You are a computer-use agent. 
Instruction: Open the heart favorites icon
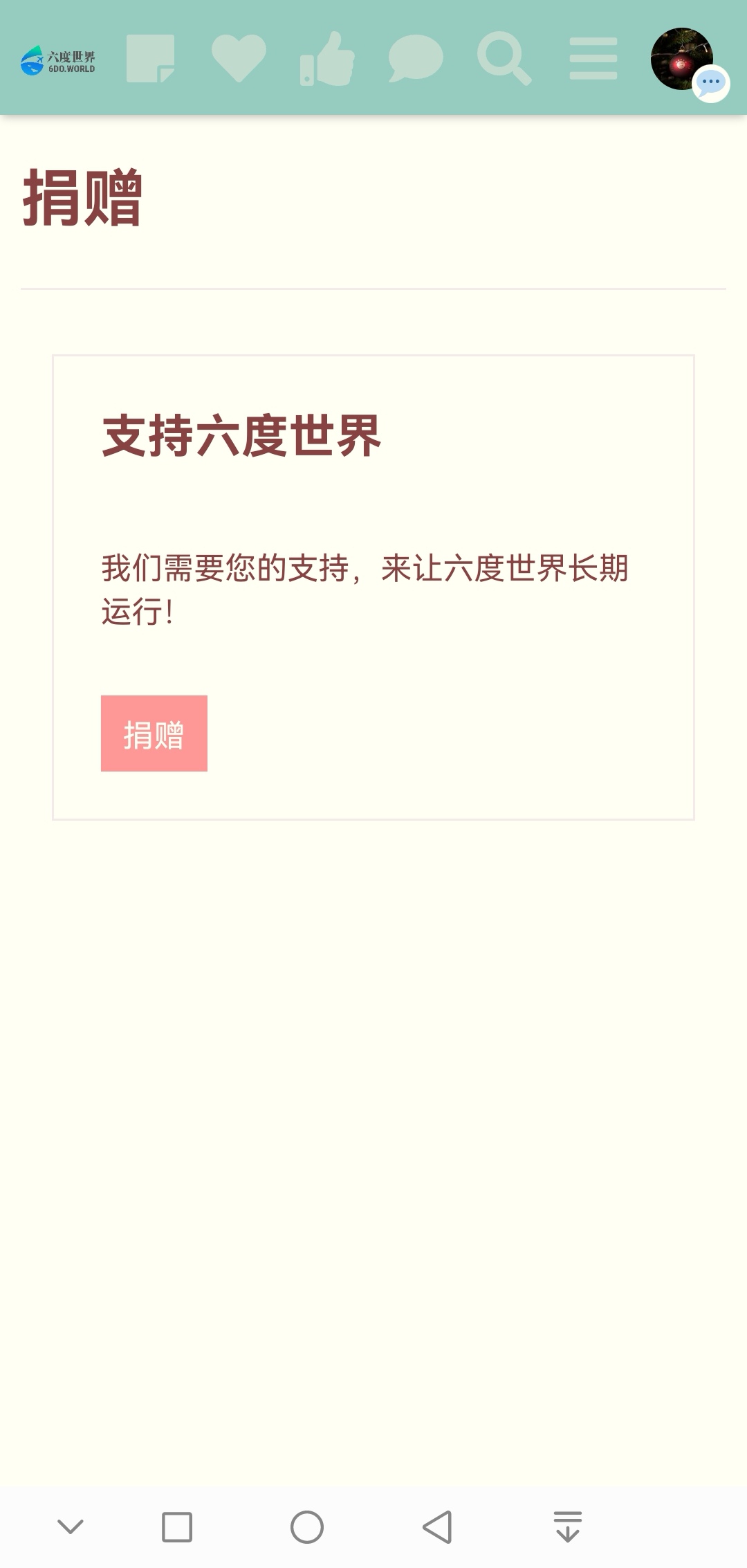(x=239, y=59)
